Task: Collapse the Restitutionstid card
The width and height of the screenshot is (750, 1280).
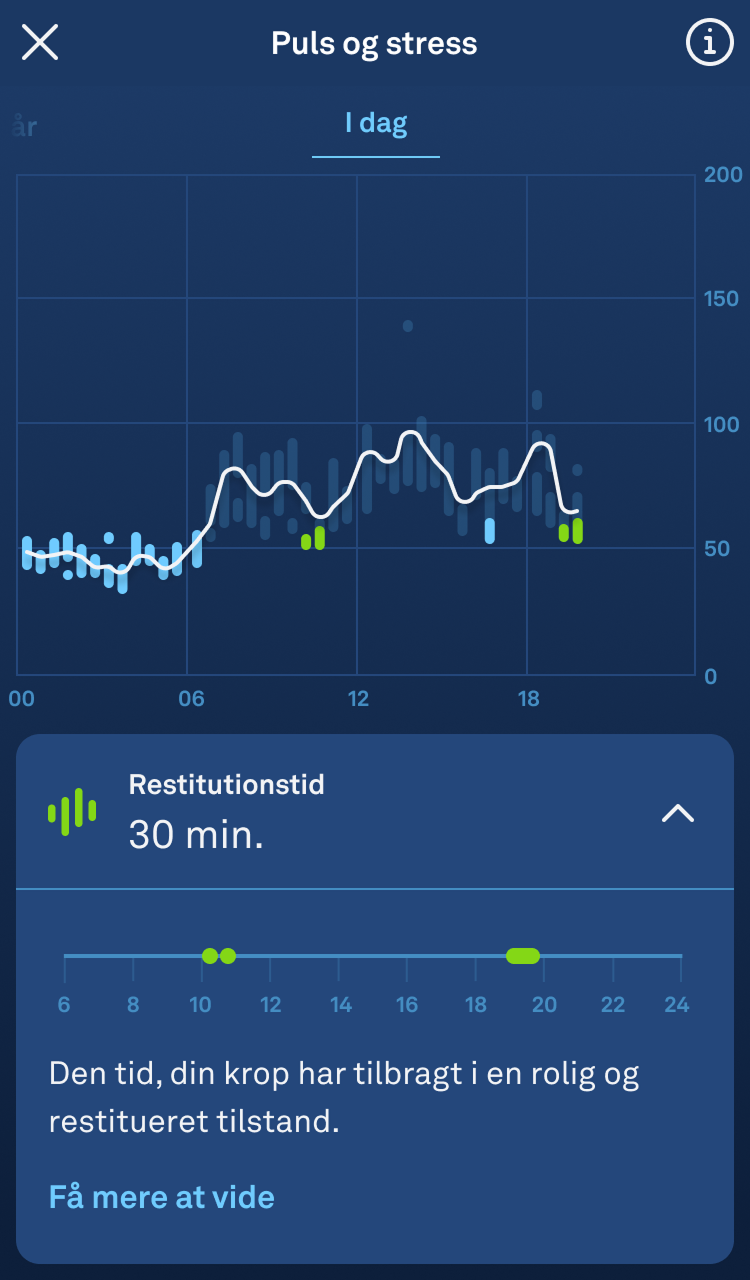Action: coord(678,813)
